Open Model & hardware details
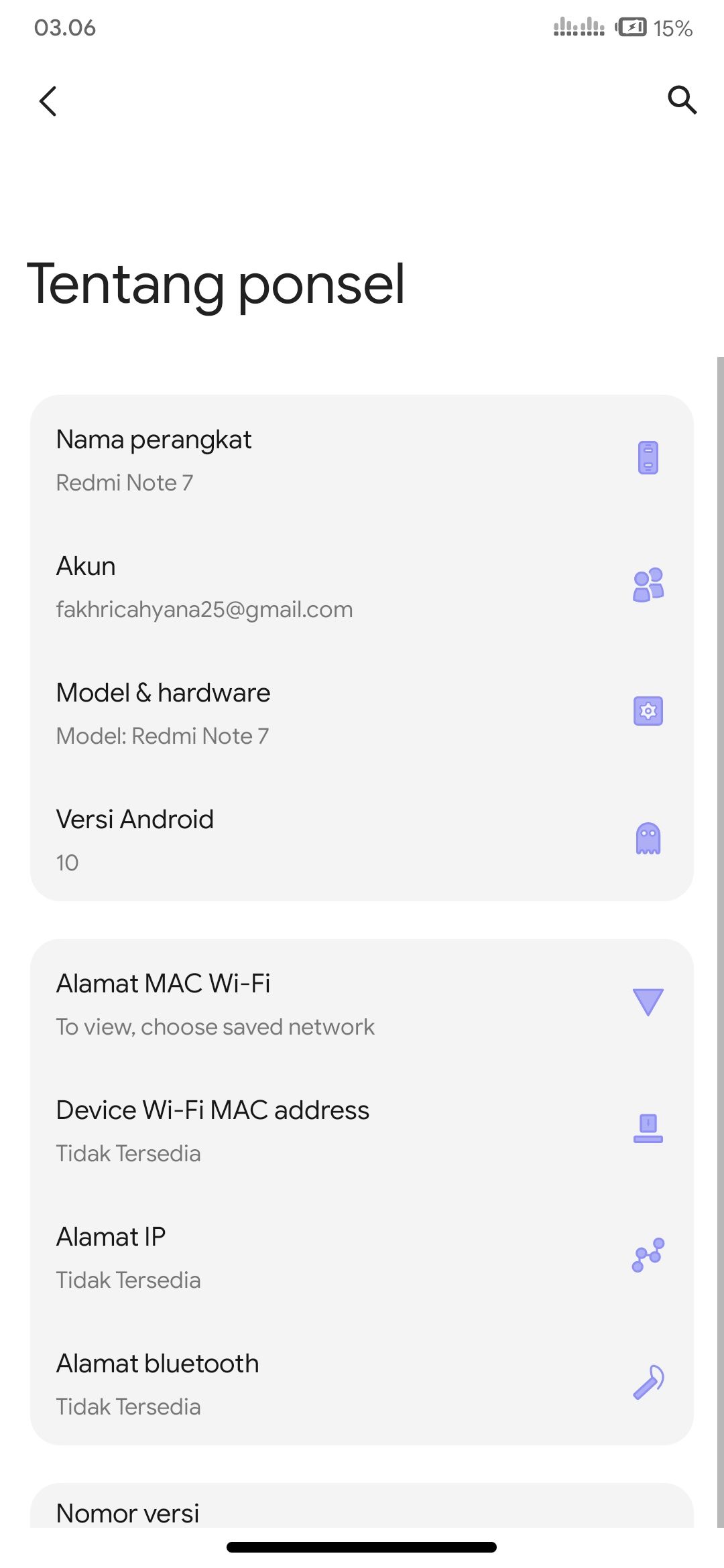The height and width of the screenshot is (1568, 724). tap(362, 713)
